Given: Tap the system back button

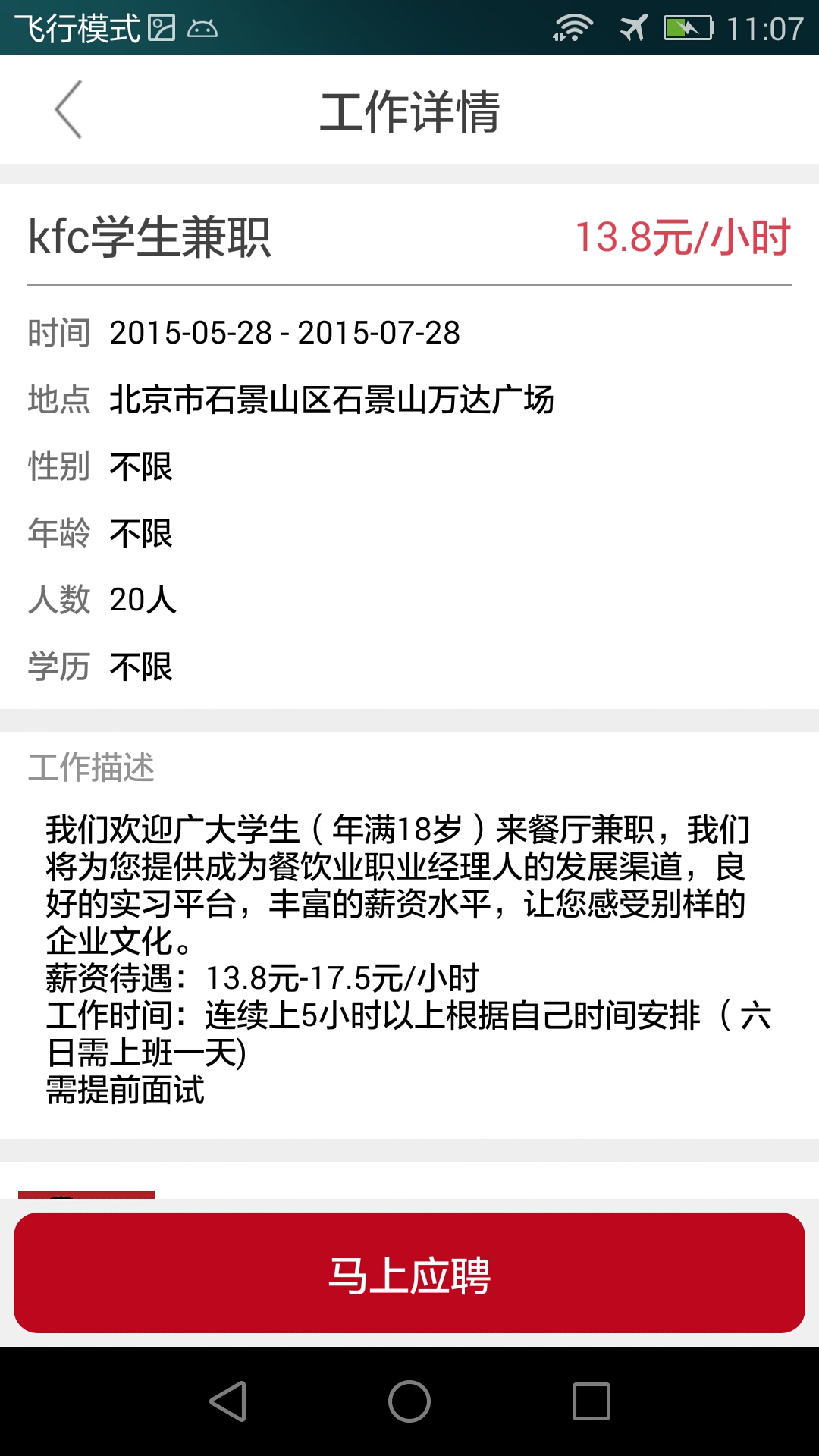Looking at the screenshot, I should pyautogui.click(x=227, y=1401).
